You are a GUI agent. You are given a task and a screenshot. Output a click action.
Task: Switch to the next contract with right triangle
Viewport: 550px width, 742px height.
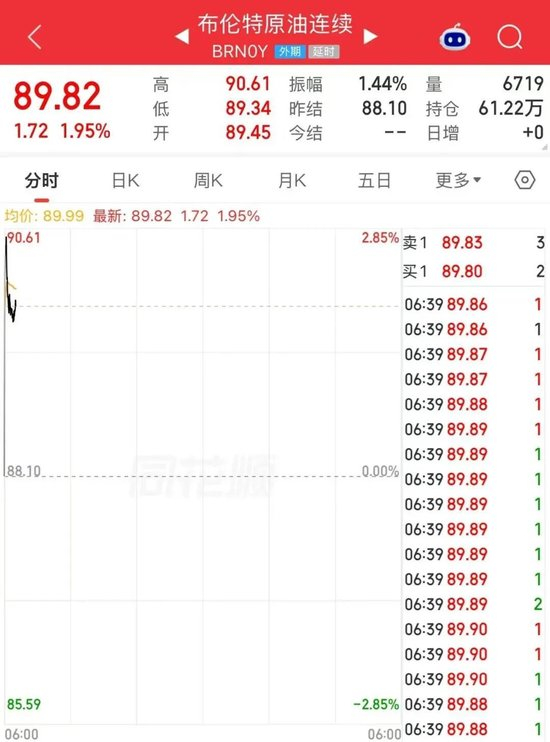click(370, 36)
